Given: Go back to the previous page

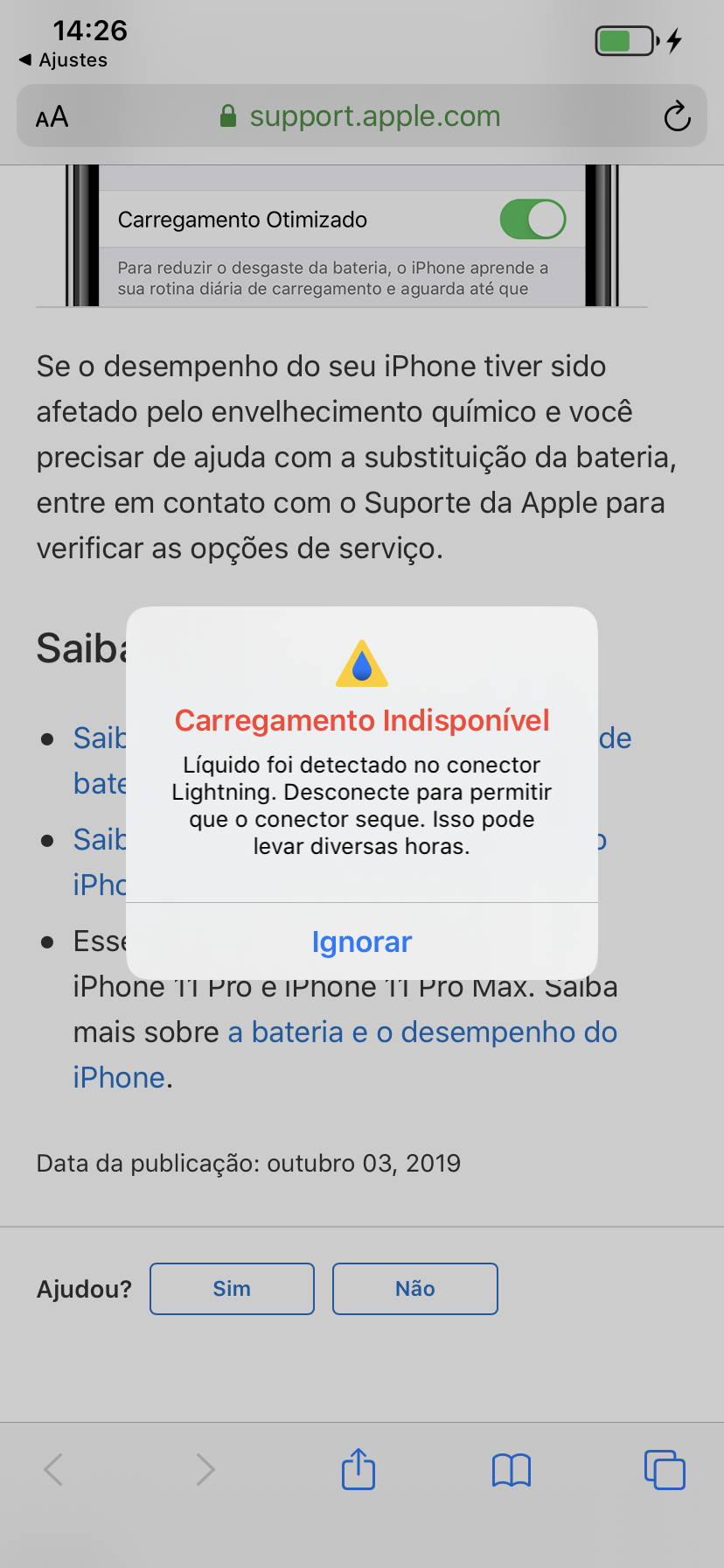Looking at the screenshot, I should pyautogui.click(x=54, y=1469).
